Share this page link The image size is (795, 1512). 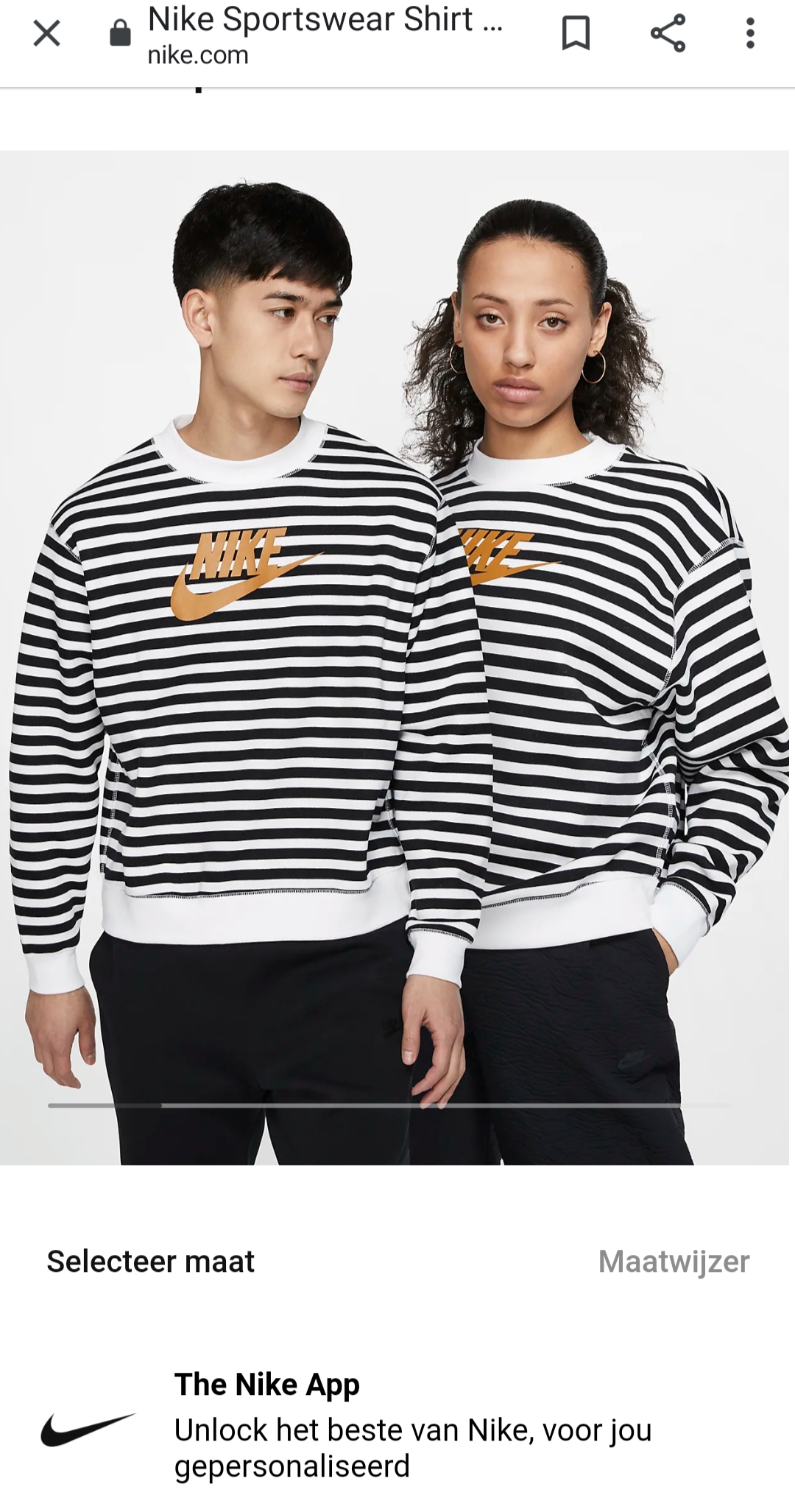(x=668, y=34)
